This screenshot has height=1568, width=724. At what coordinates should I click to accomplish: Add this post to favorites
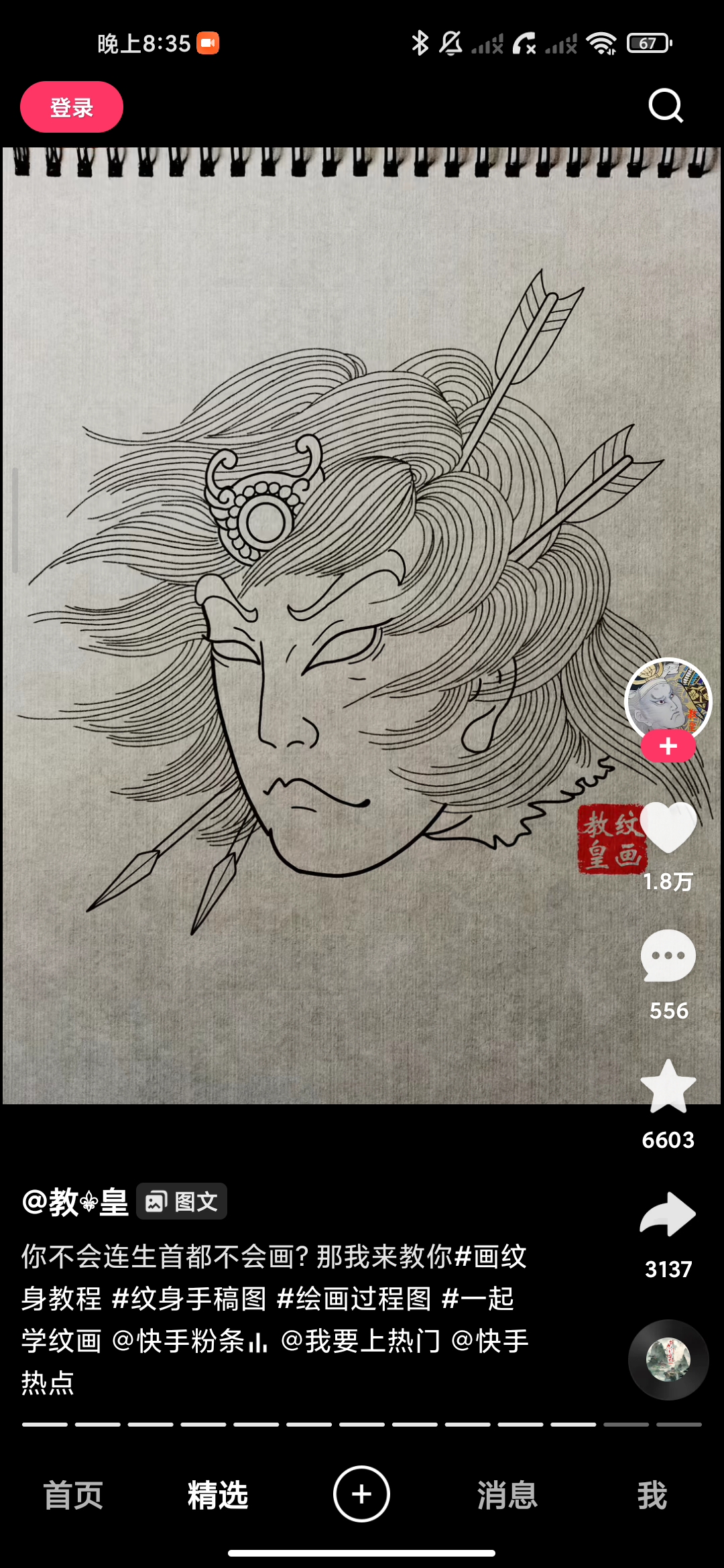pos(668,1086)
